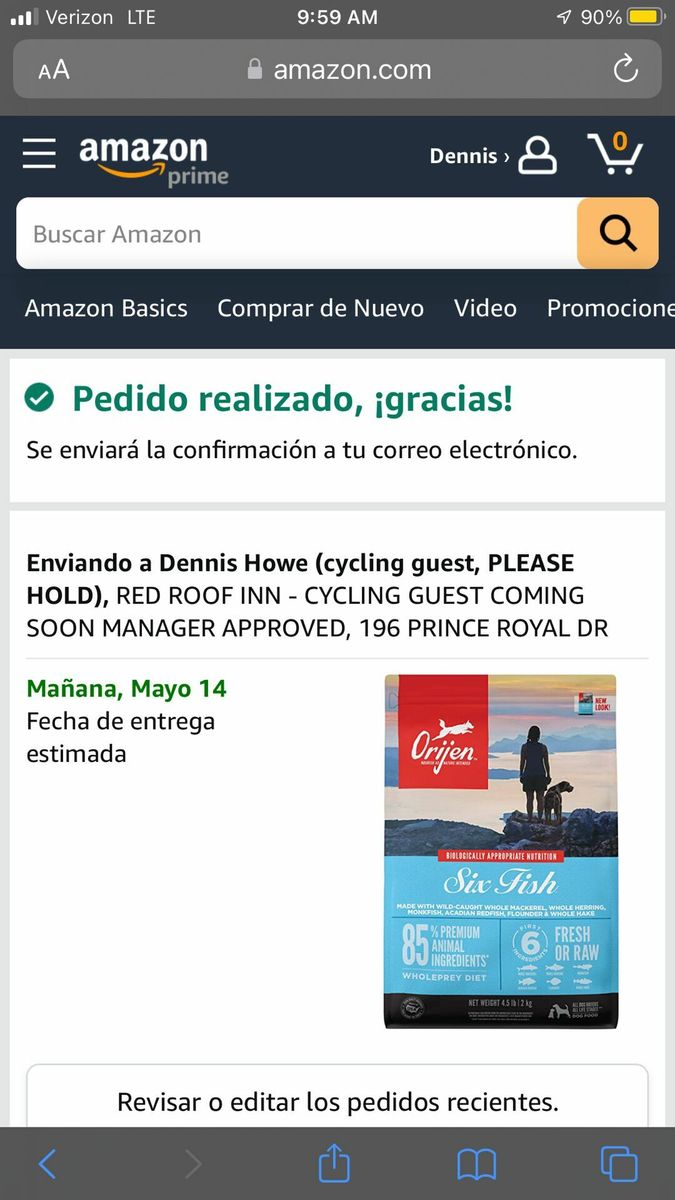The width and height of the screenshot is (675, 1200).
Task: Go back in Safari
Action: point(47,1164)
